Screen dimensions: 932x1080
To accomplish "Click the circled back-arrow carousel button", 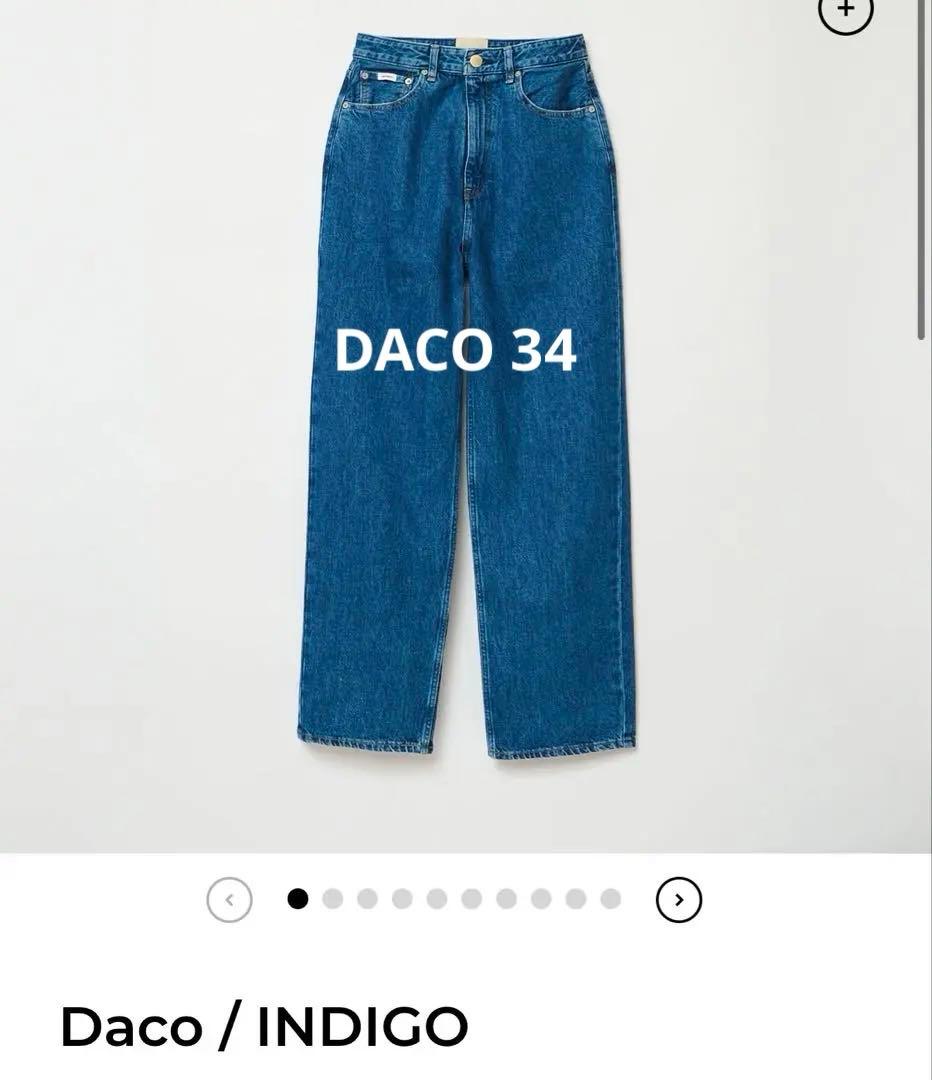I will point(228,900).
